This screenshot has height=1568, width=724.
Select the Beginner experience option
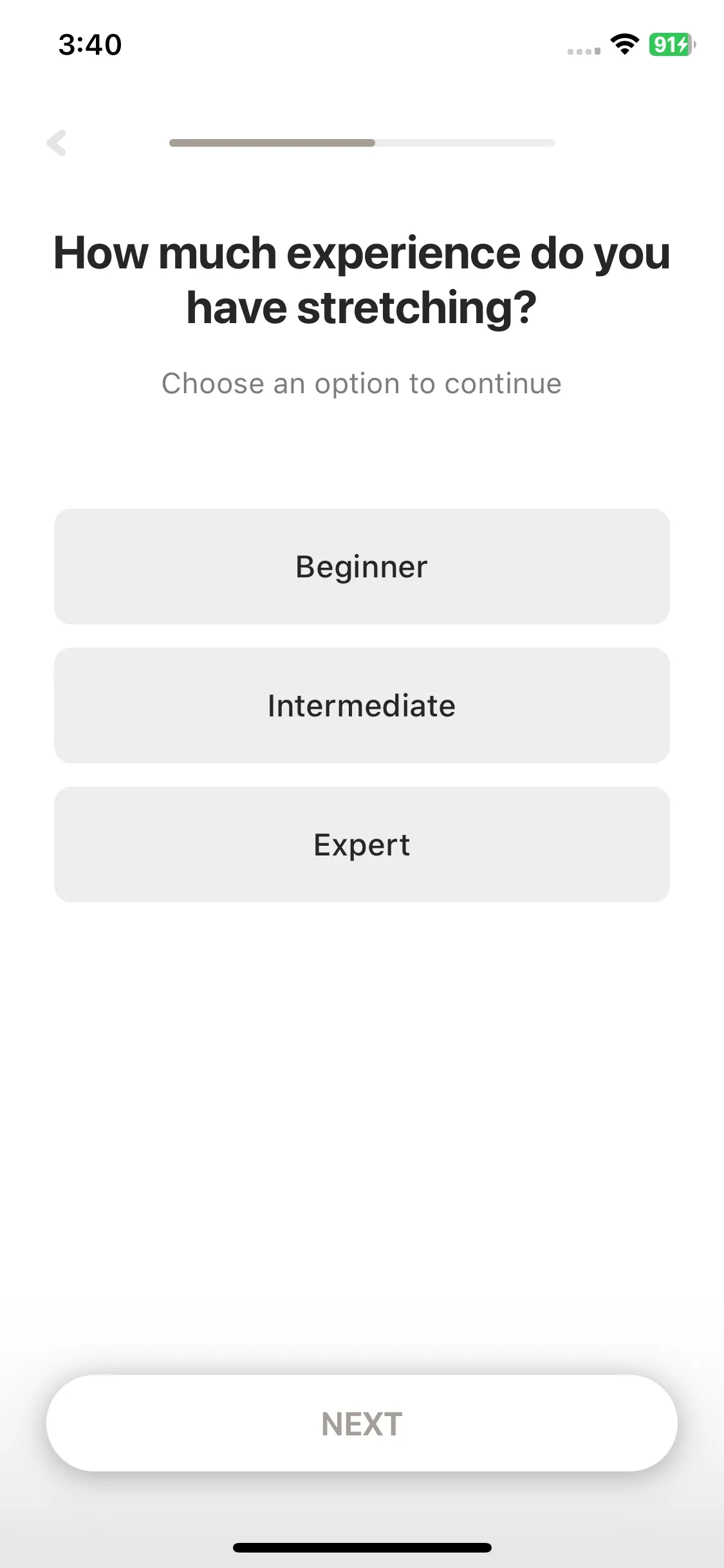(x=362, y=566)
